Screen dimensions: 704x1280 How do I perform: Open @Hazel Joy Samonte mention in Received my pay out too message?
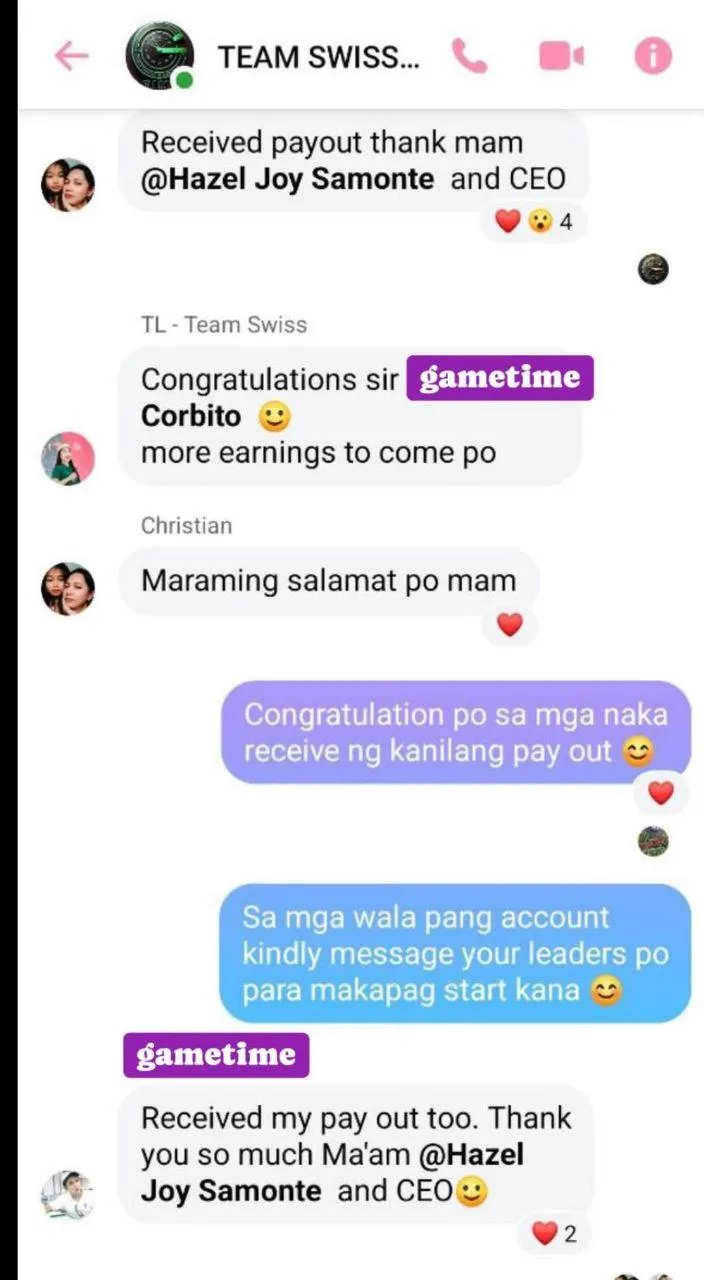(332, 1173)
